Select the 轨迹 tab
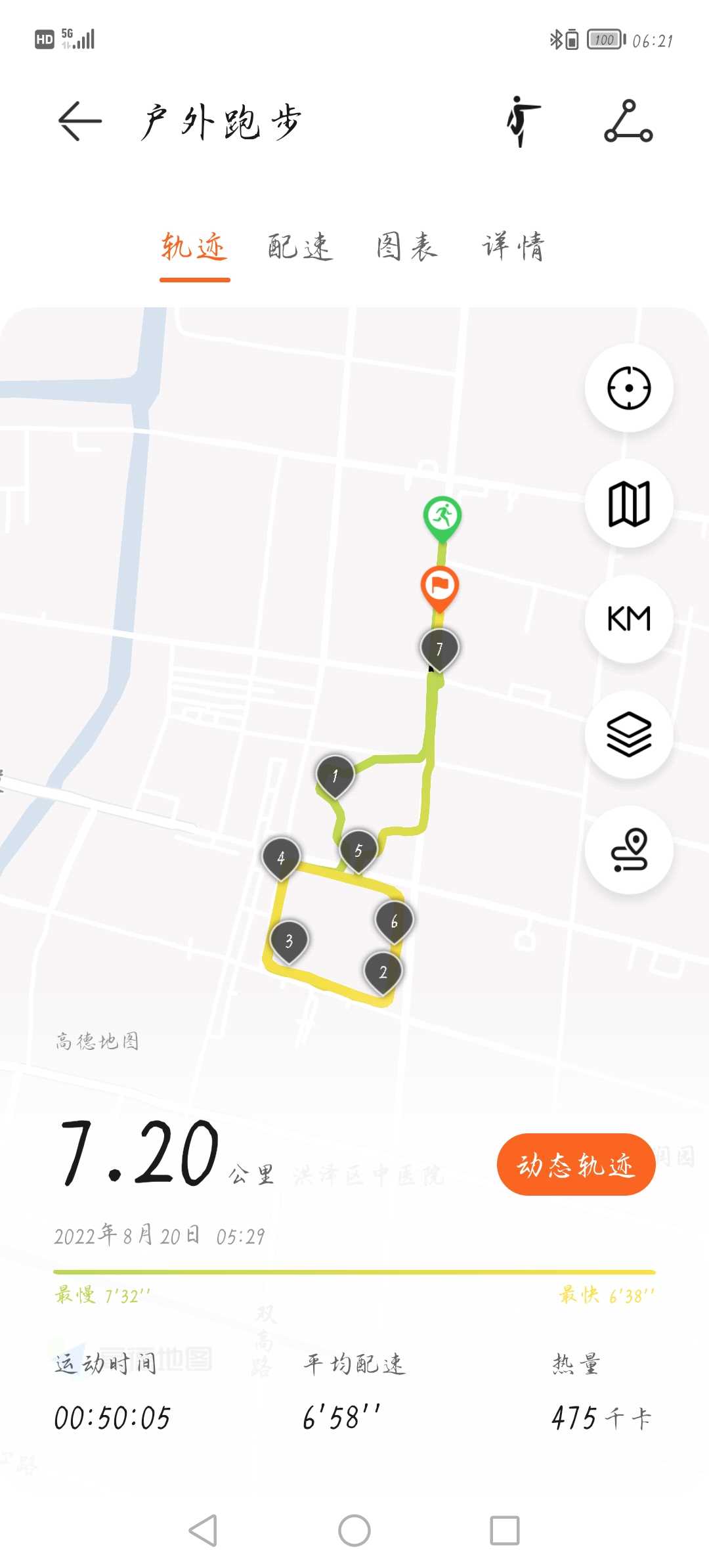 [194, 248]
